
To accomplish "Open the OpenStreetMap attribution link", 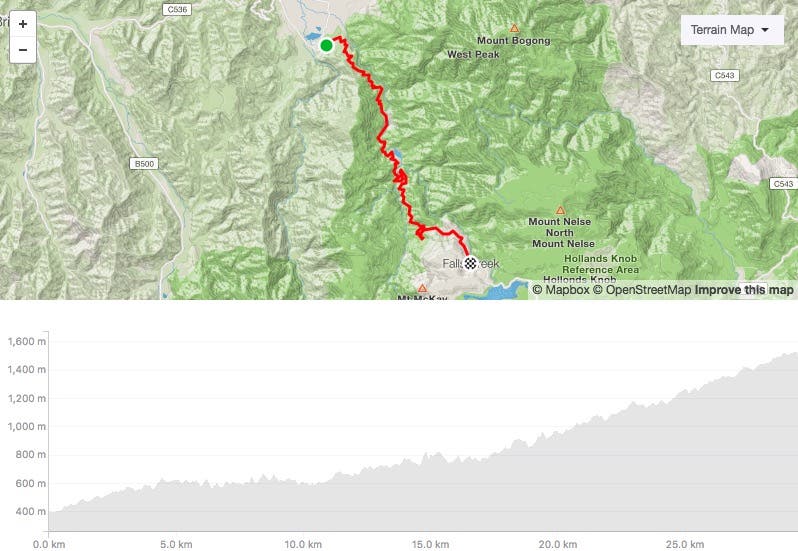I will point(642,290).
